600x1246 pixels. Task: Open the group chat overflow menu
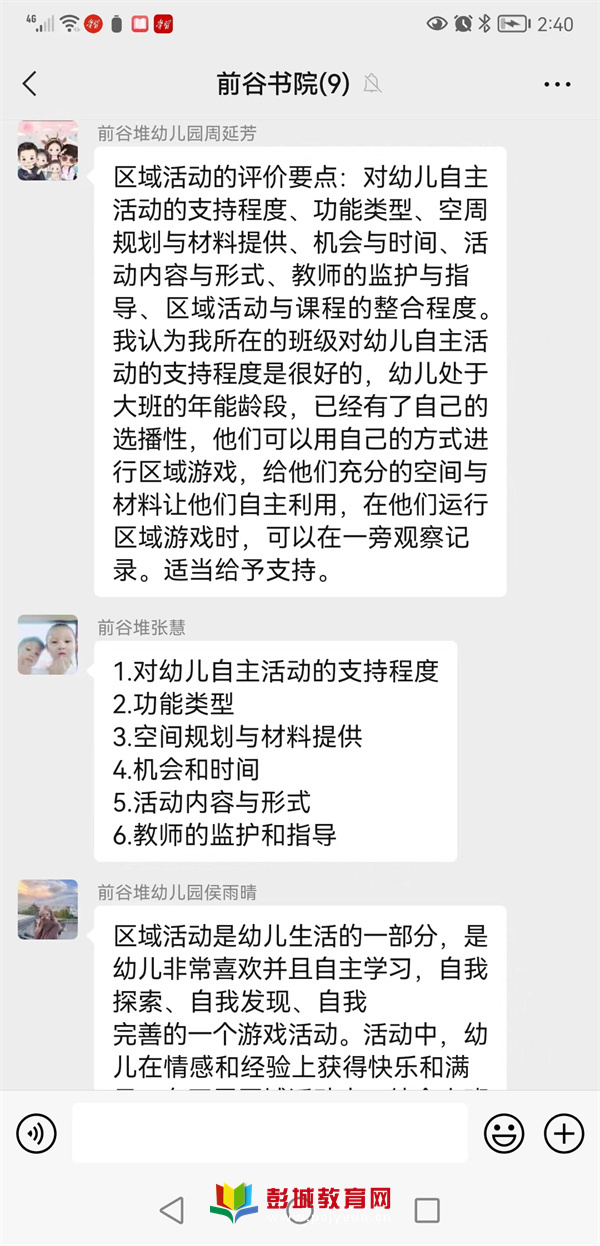[557, 84]
